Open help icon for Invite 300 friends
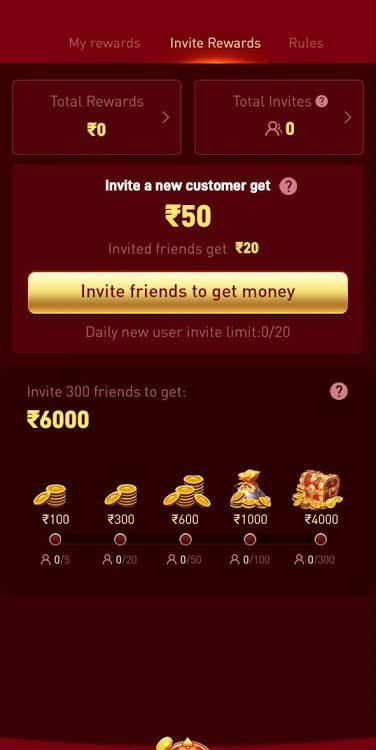Image resolution: width=376 pixels, height=750 pixels. pyautogui.click(x=339, y=391)
